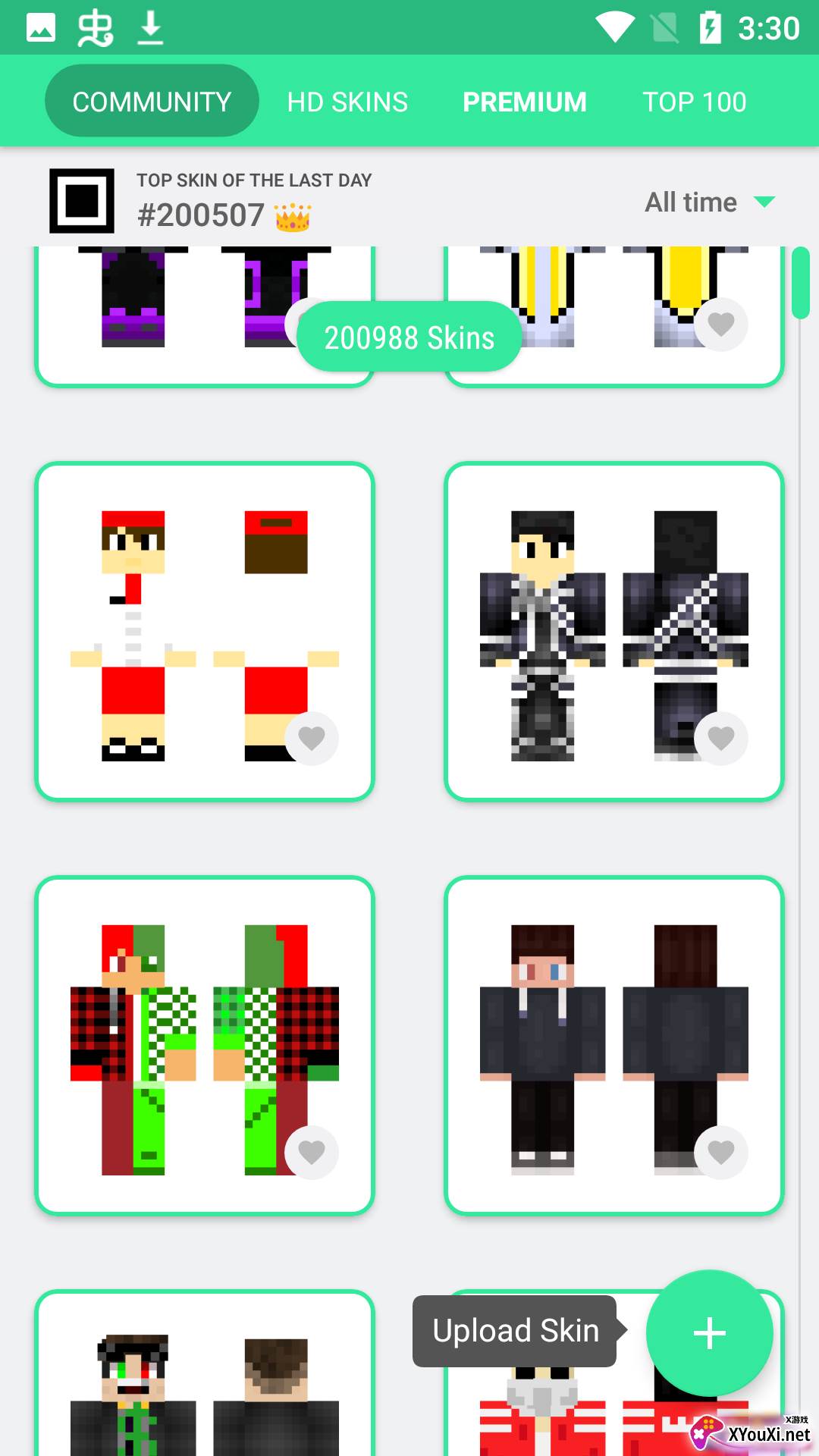Like the black coat swordsman skin
Viewport: 819px width, 1456px height.
pyautogui.click(x=721, y=738)
